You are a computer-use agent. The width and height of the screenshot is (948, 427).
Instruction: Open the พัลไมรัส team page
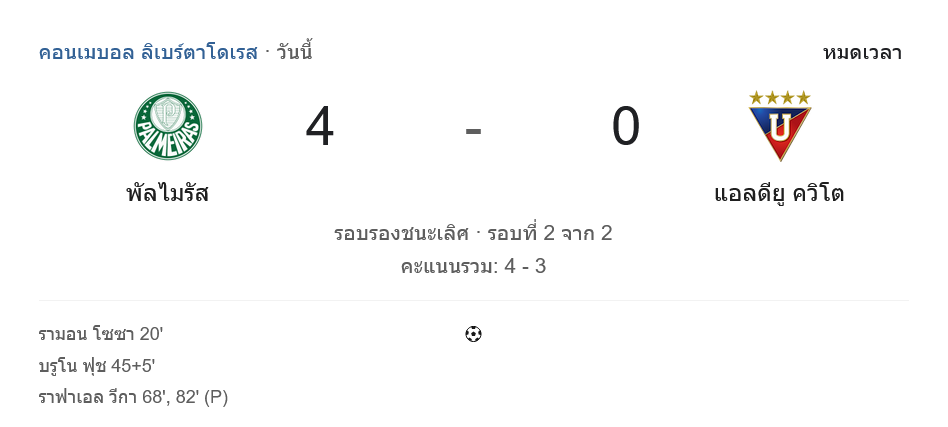167,192
